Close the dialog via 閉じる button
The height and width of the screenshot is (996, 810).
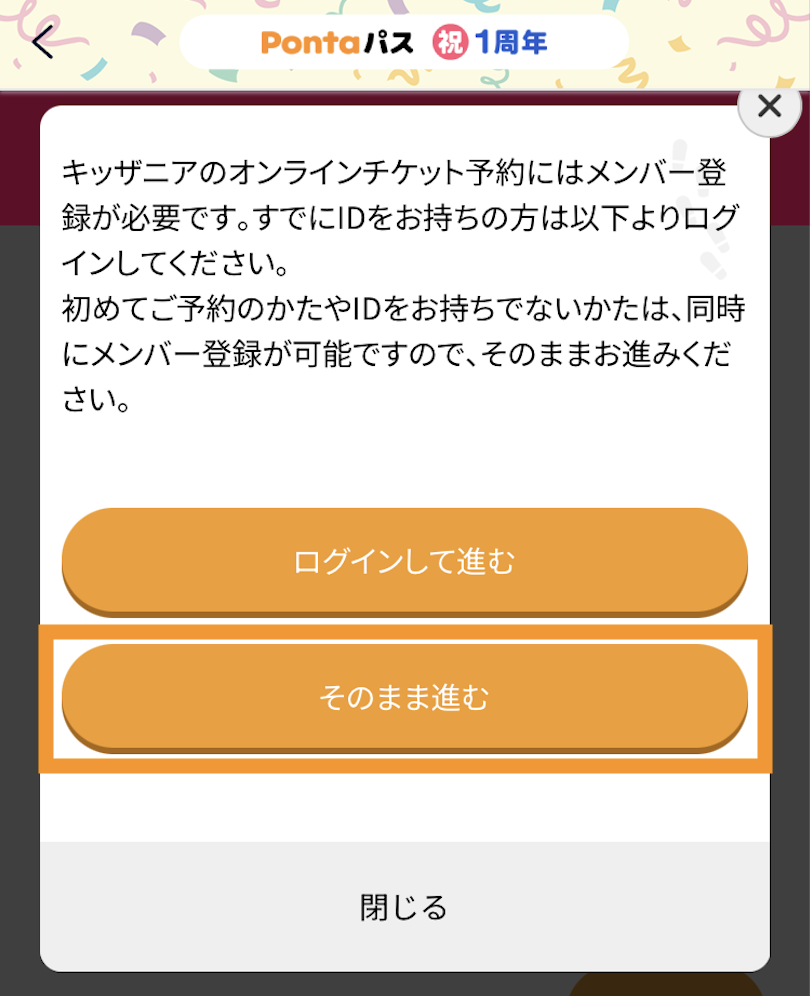coord(404,907)
